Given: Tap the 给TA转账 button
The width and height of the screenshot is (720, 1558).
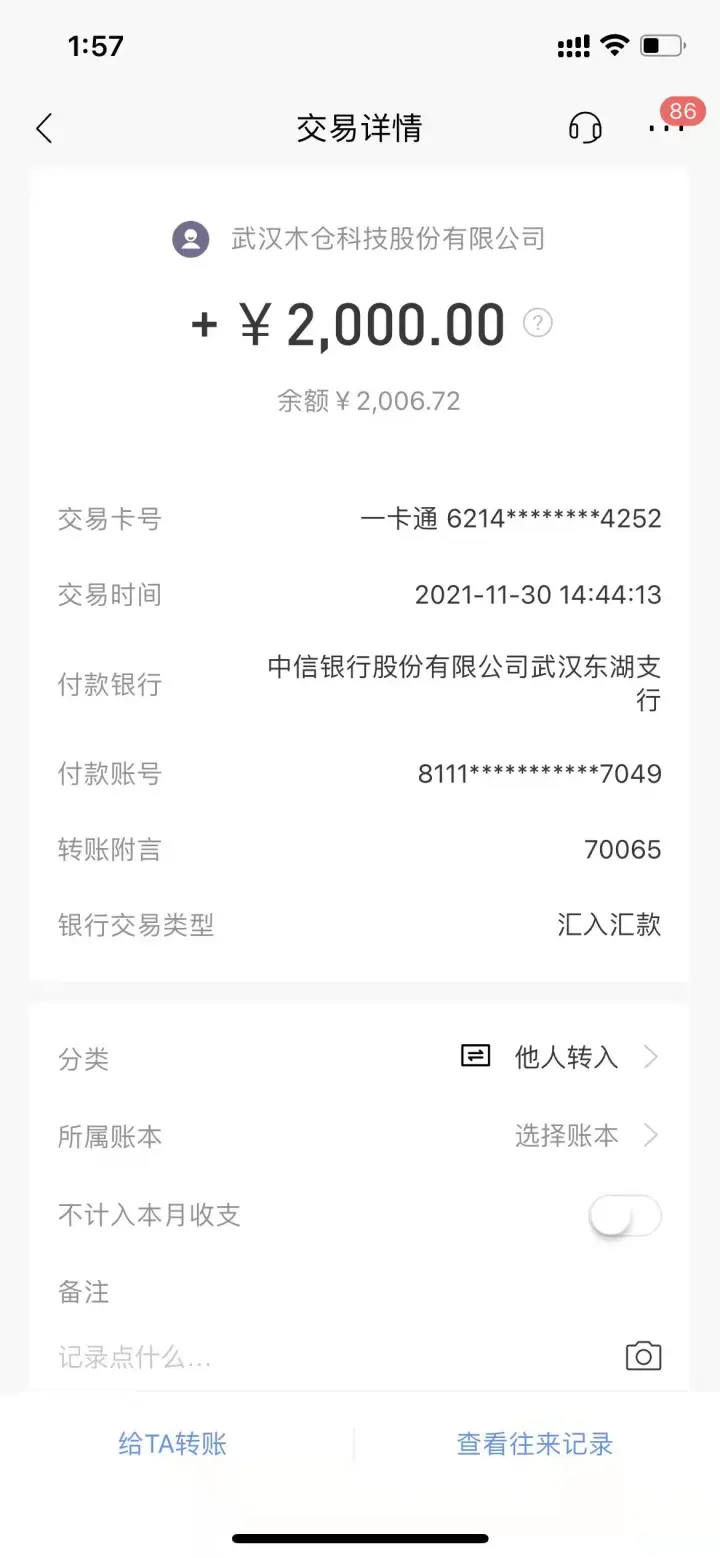Looking at the screenshot, I should (173, 1444).
